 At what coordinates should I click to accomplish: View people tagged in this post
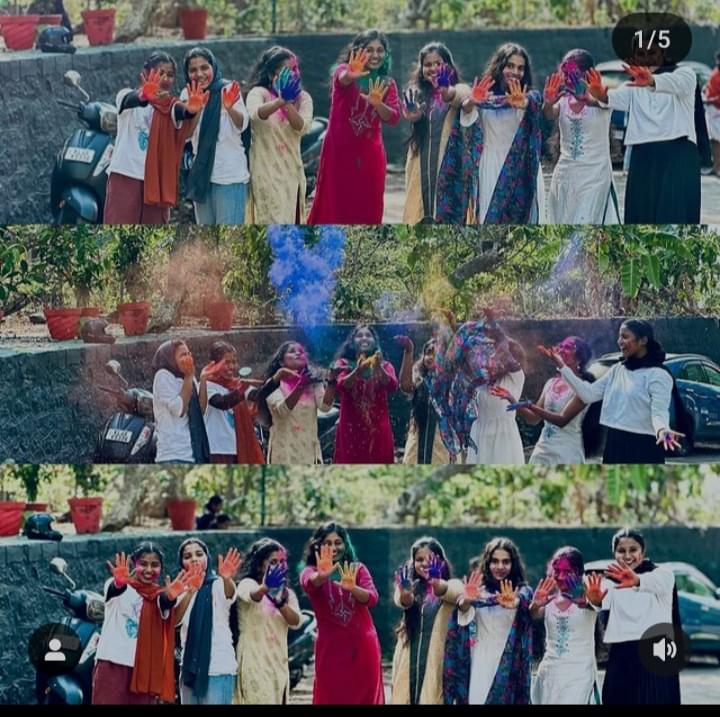pos(54,649)
